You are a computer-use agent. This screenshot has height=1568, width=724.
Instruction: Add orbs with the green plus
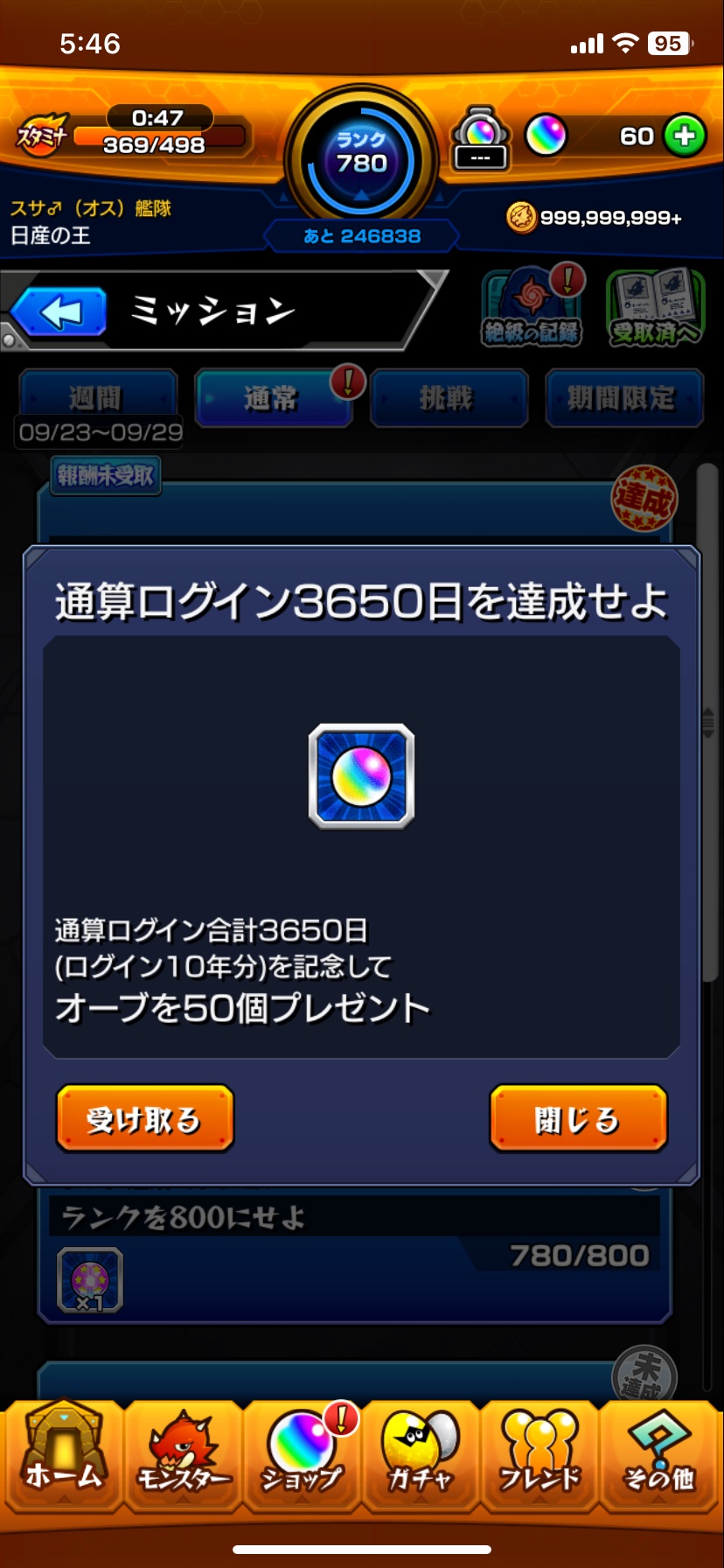(x=685, y=136)
